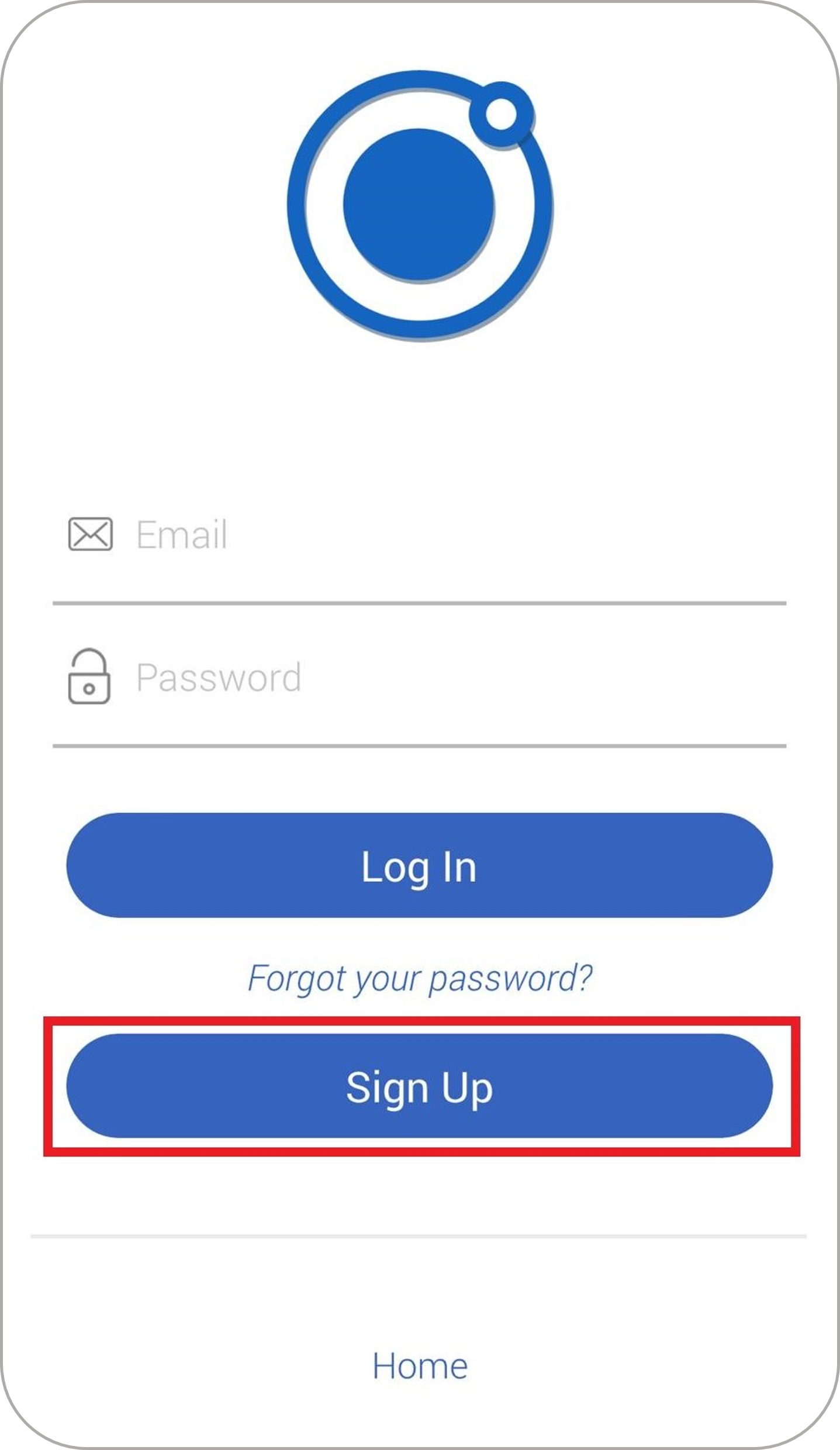Go to Home link at bottom

click(x=420, y=1366)
